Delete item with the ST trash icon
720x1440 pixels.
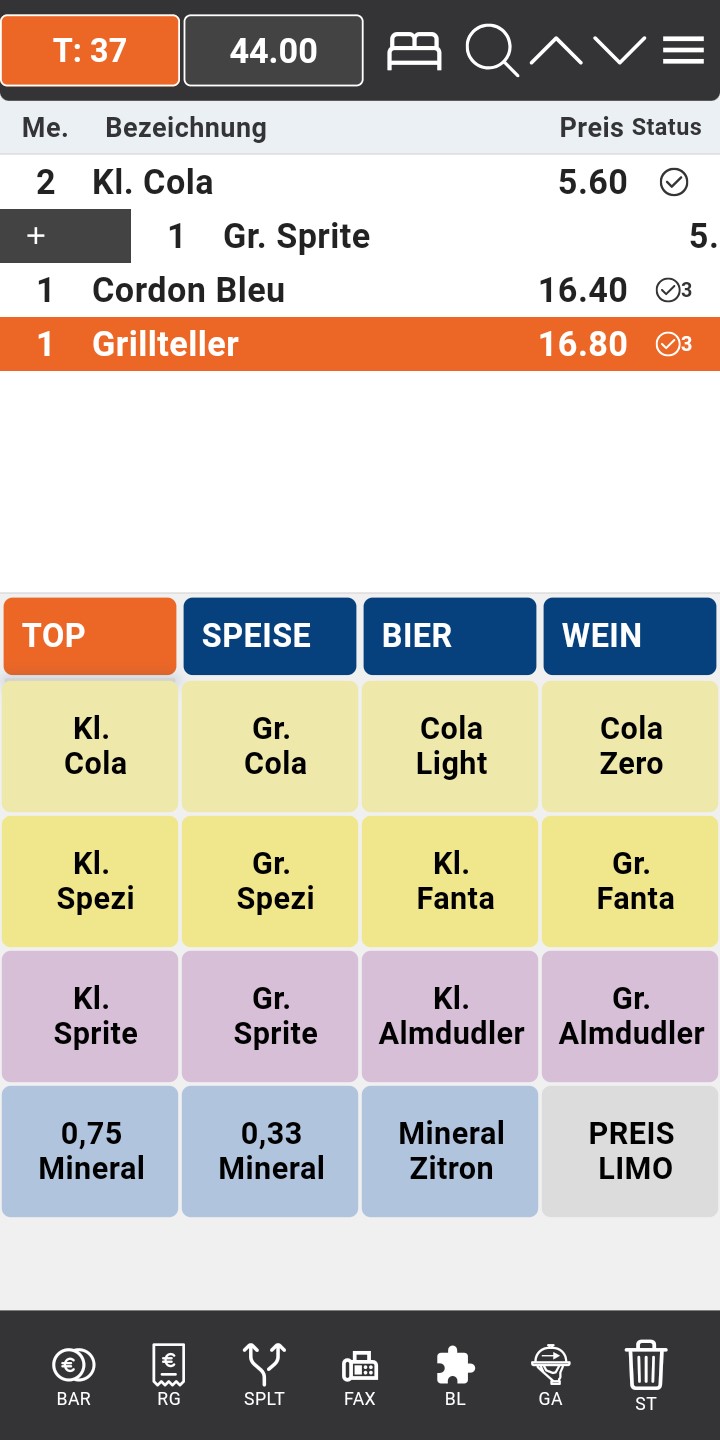[x=645, y=1374]
